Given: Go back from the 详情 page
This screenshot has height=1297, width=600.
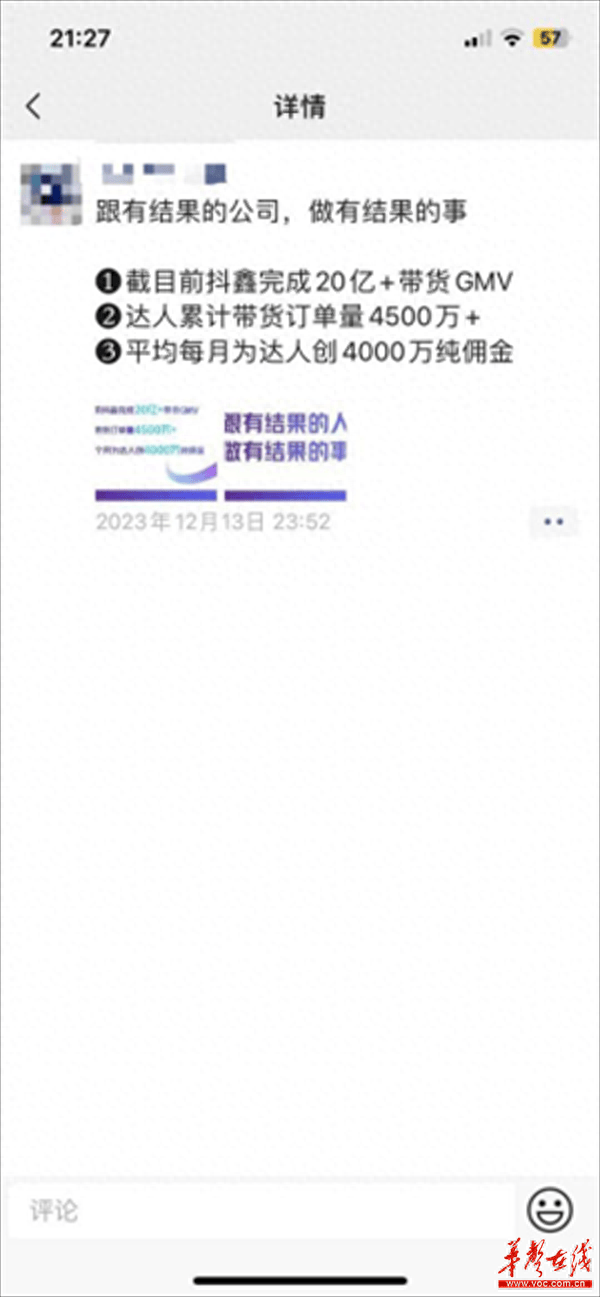Looking at the screenshot, I should tap(34, 106).
